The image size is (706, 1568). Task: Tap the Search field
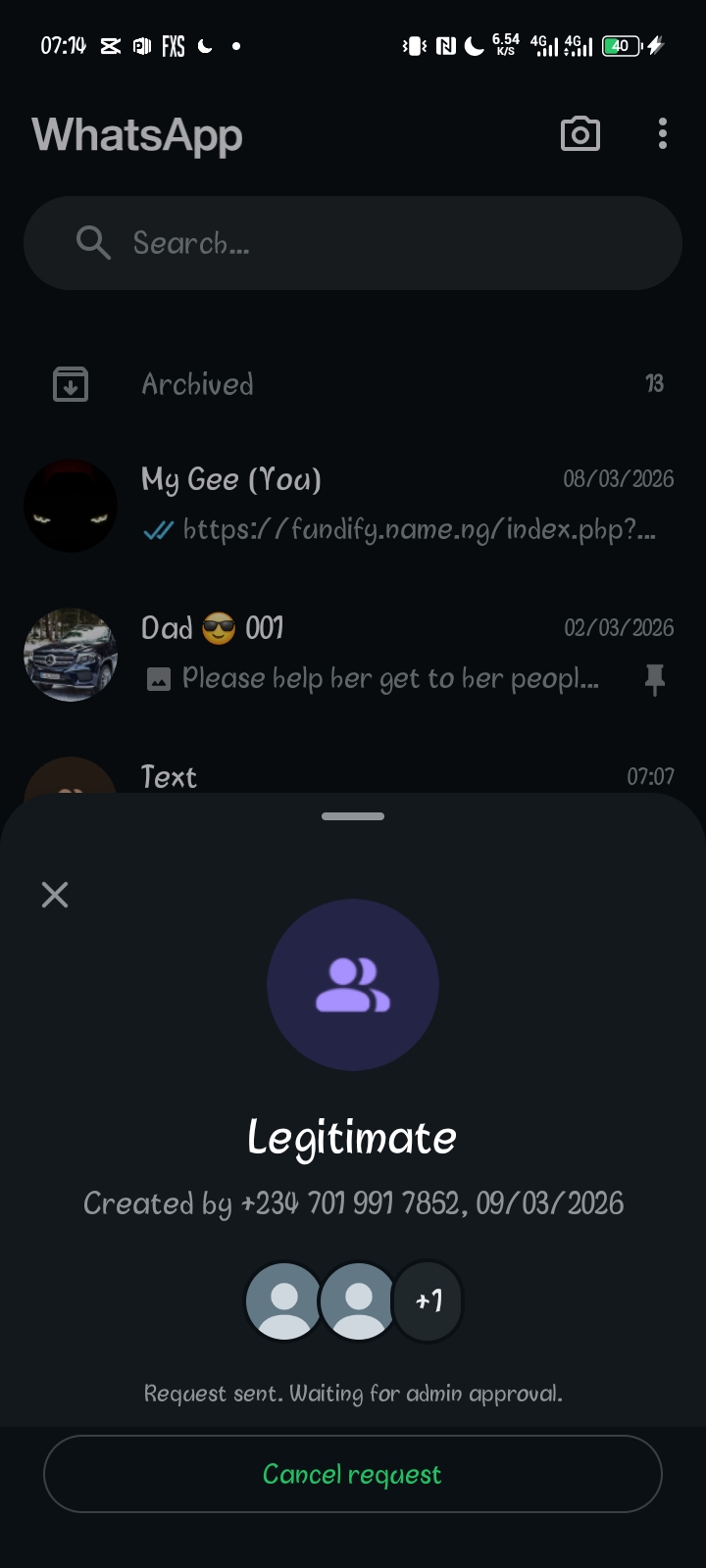pyautogui.click(x=353, y=243)
